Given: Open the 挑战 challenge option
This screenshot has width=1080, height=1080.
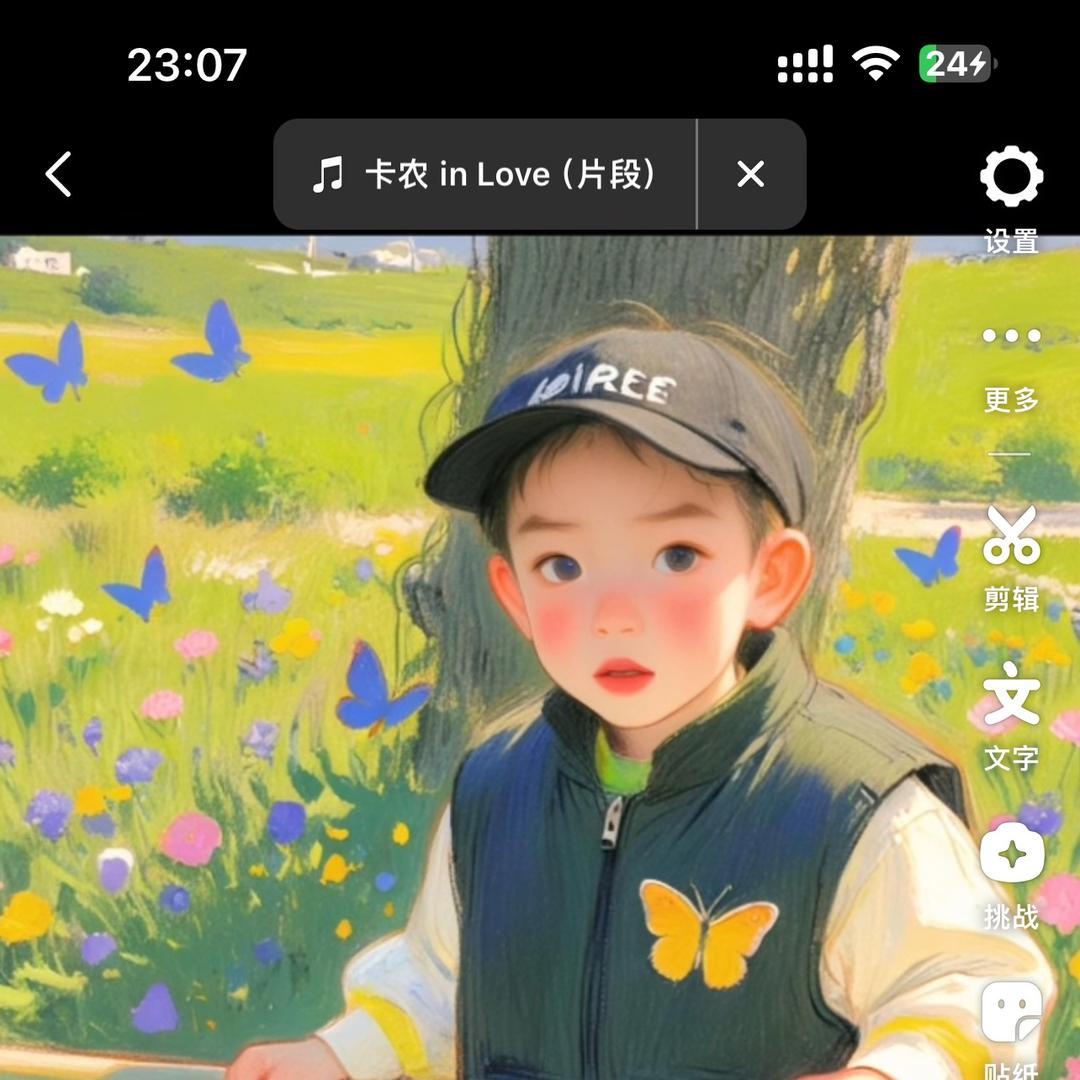Looking at the screenshot, I should 1011,856.
